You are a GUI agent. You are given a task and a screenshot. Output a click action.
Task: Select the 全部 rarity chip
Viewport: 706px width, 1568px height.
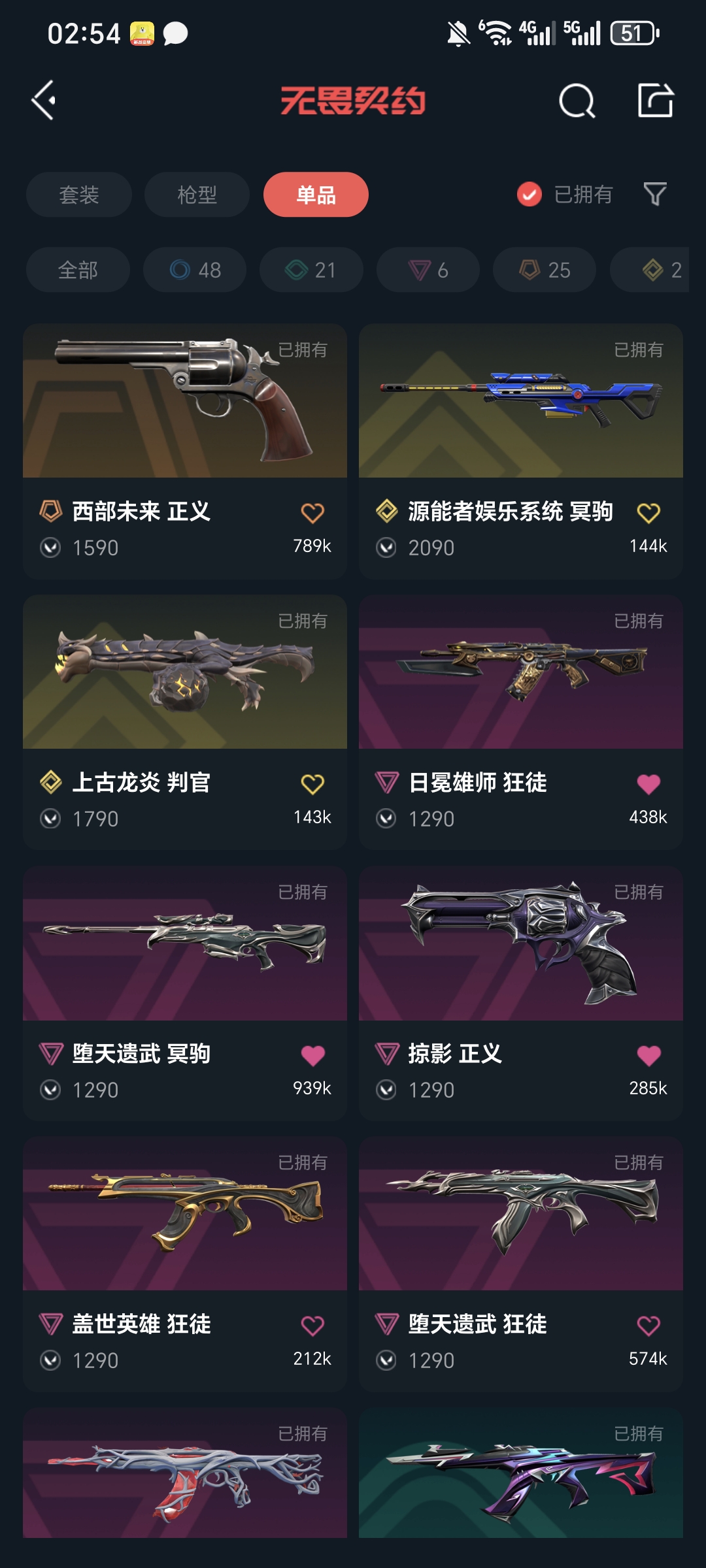pos(78,270)
